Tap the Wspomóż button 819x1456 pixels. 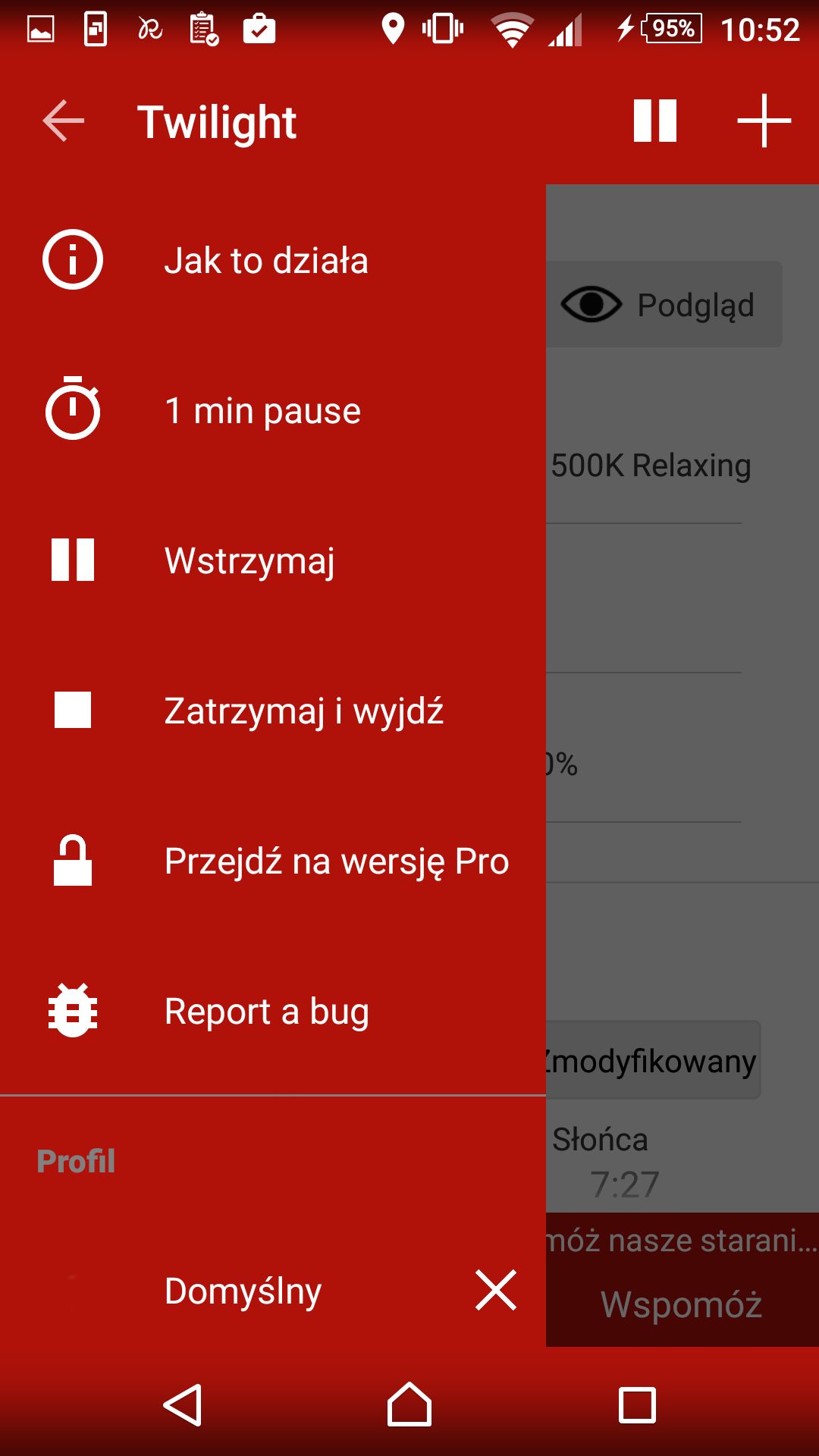(x=682, y=1304)
